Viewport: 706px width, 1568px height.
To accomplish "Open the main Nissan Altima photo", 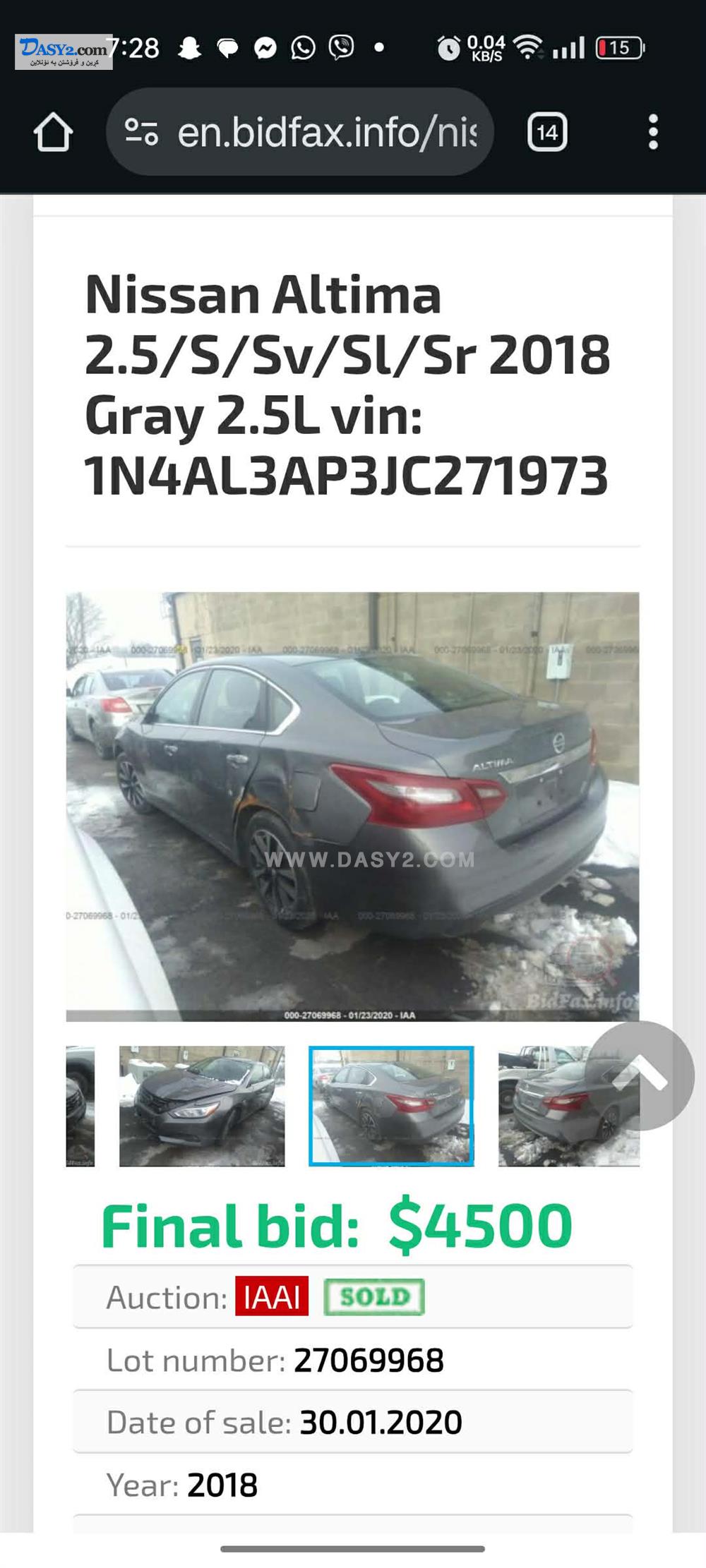I will [352, 806].
